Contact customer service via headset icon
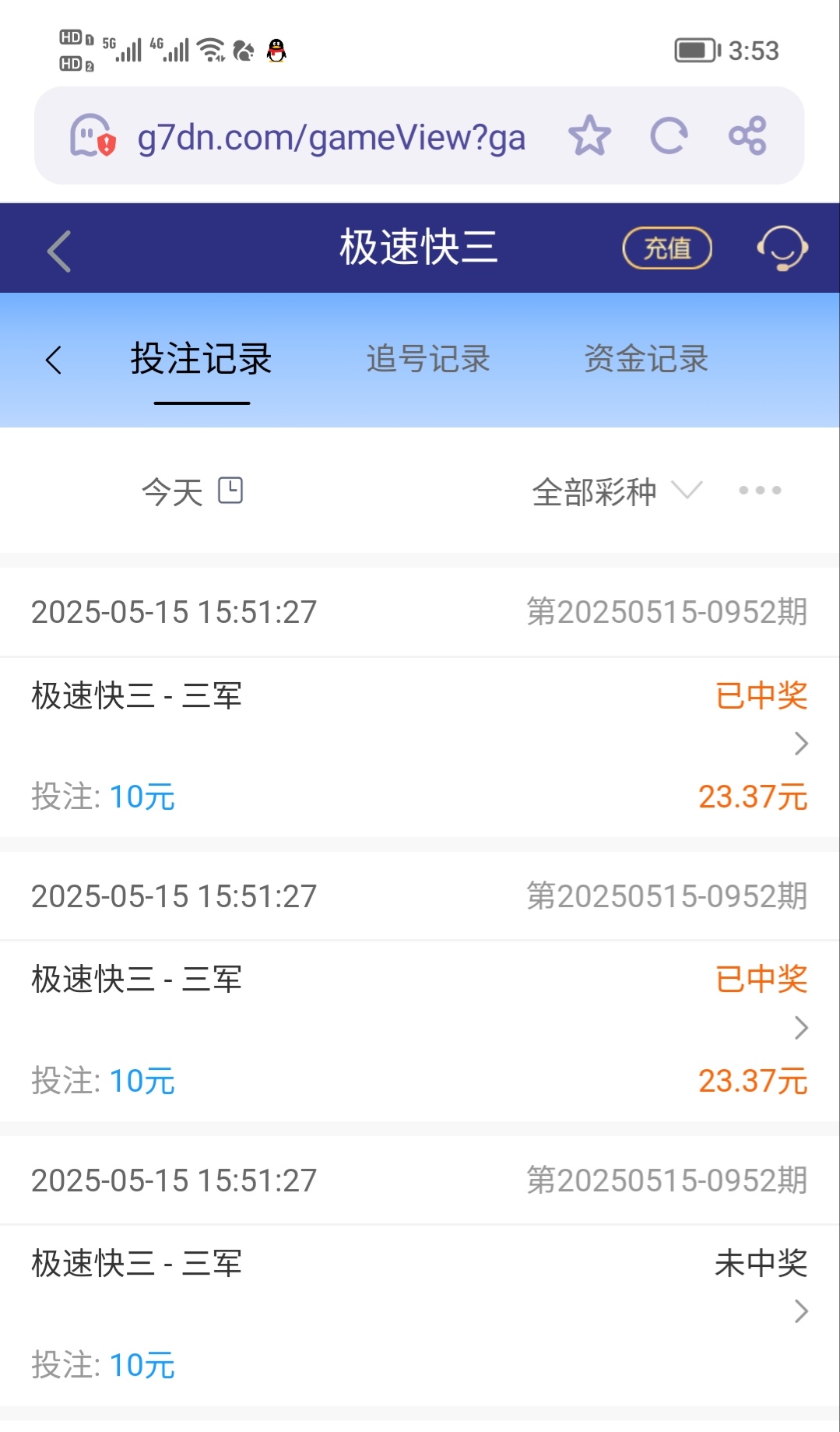This screenshot has height=1432, width=840. tap(782, 248)
